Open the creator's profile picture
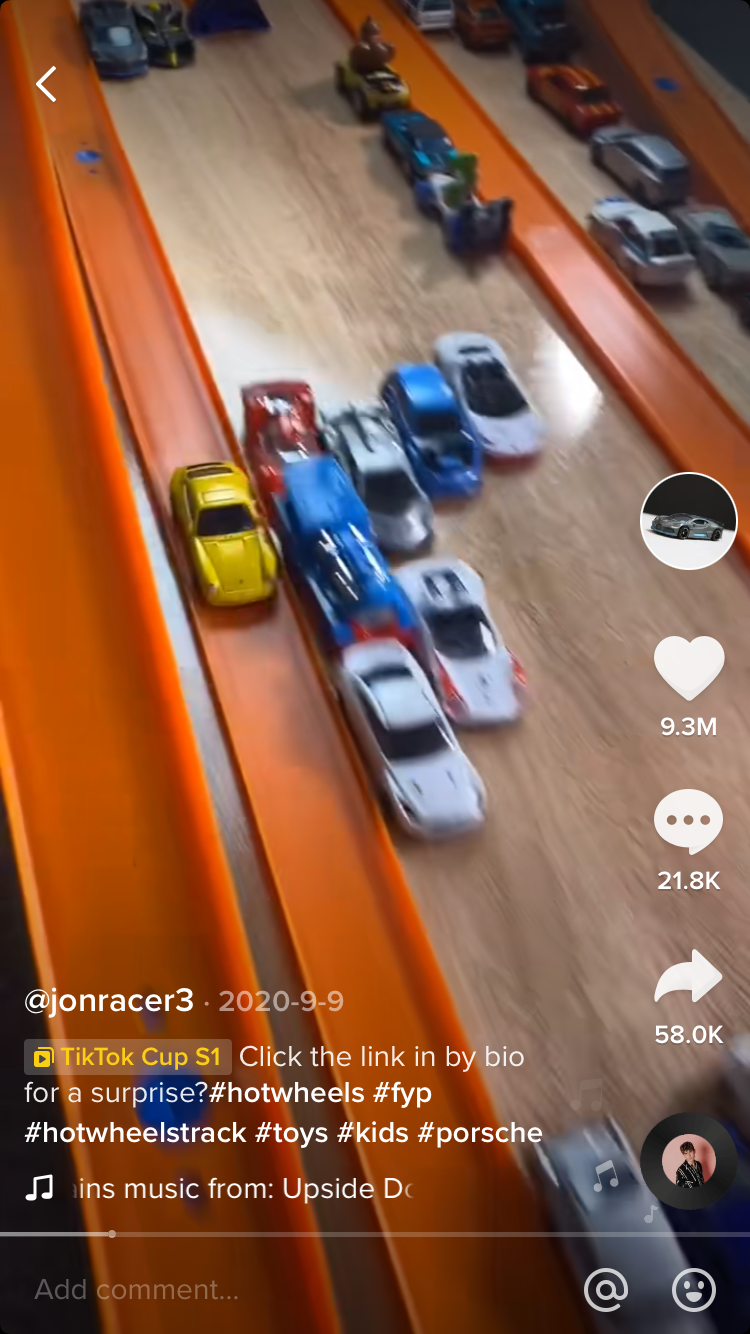Viewport: 750px width, 1334px height. [688, 521]
